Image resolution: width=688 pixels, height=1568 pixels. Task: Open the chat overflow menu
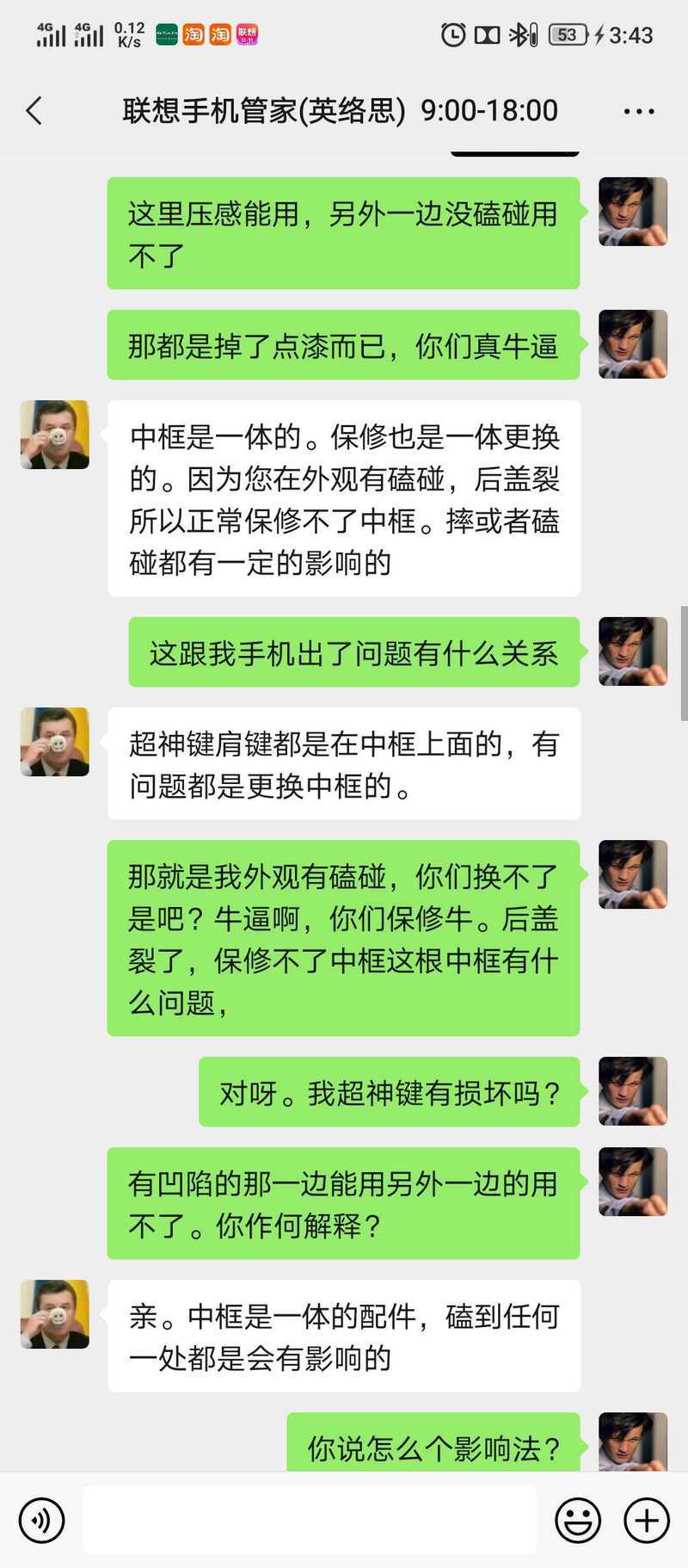point(638,111)
